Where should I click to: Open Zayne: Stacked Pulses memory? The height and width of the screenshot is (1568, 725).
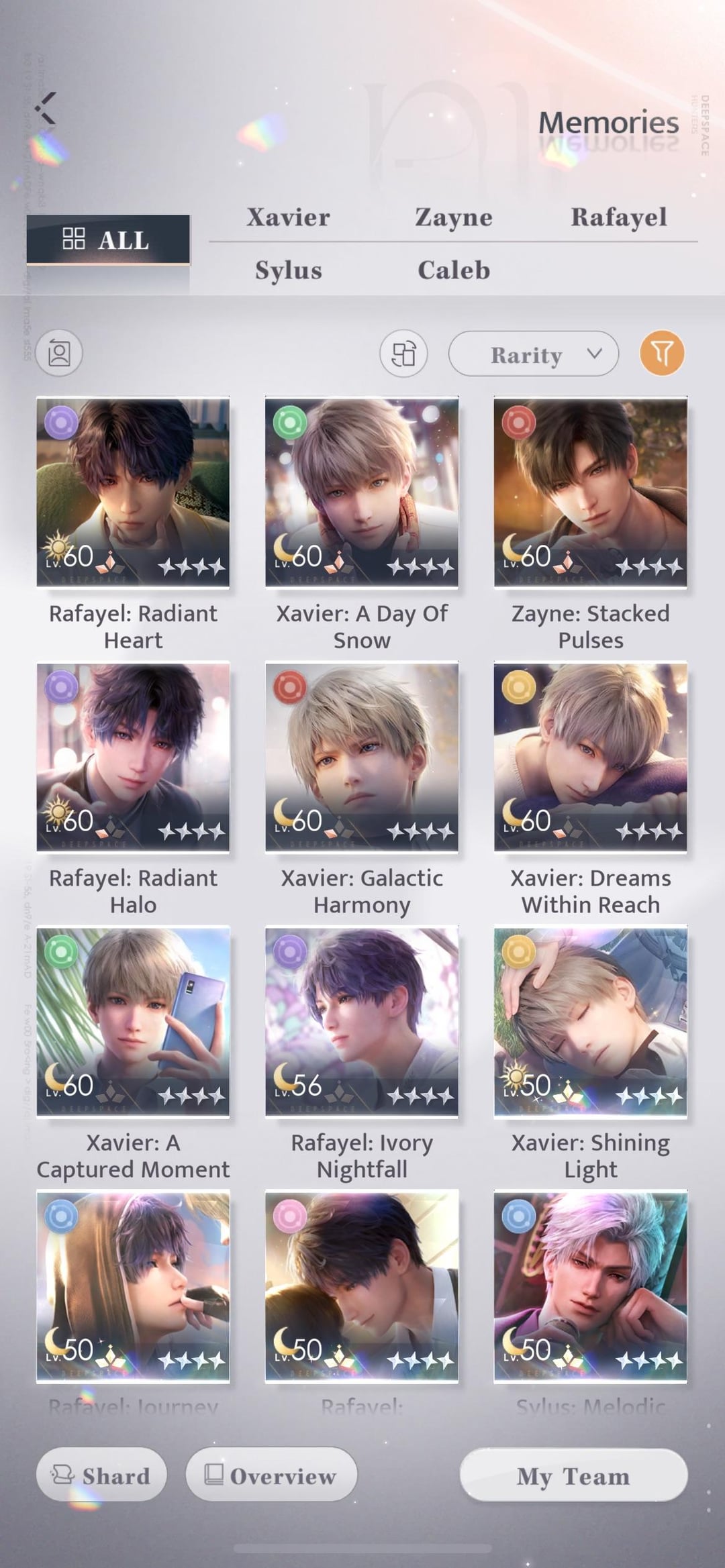point(591,492)
